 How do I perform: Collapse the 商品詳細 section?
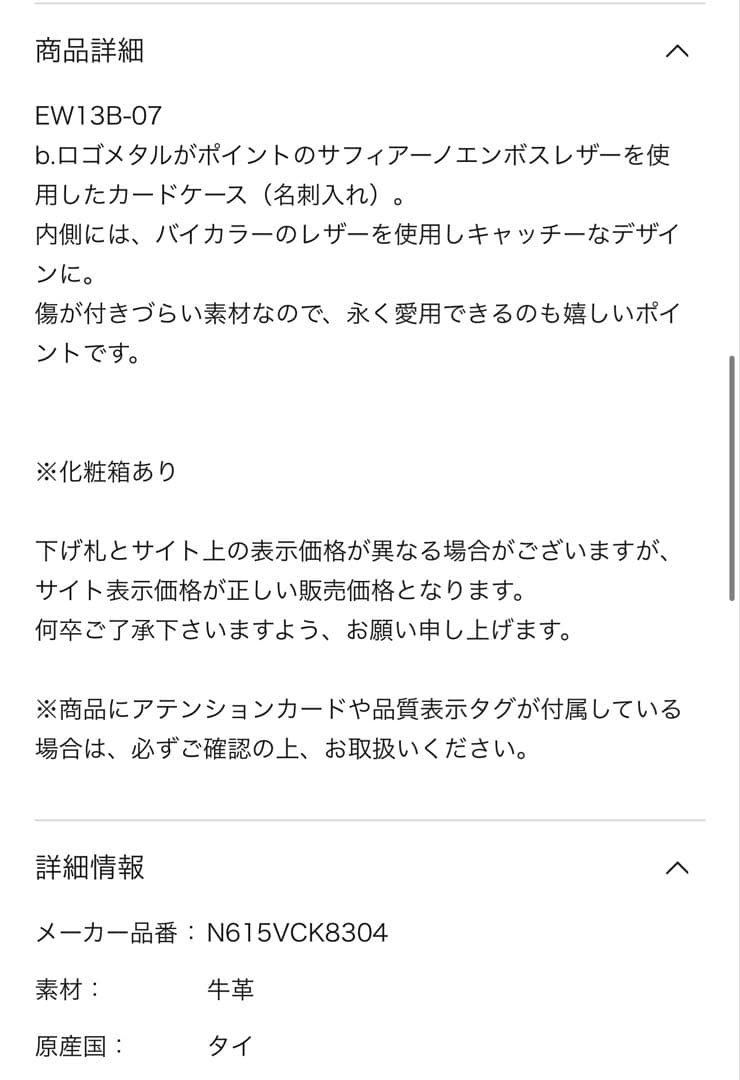[677, 51]
